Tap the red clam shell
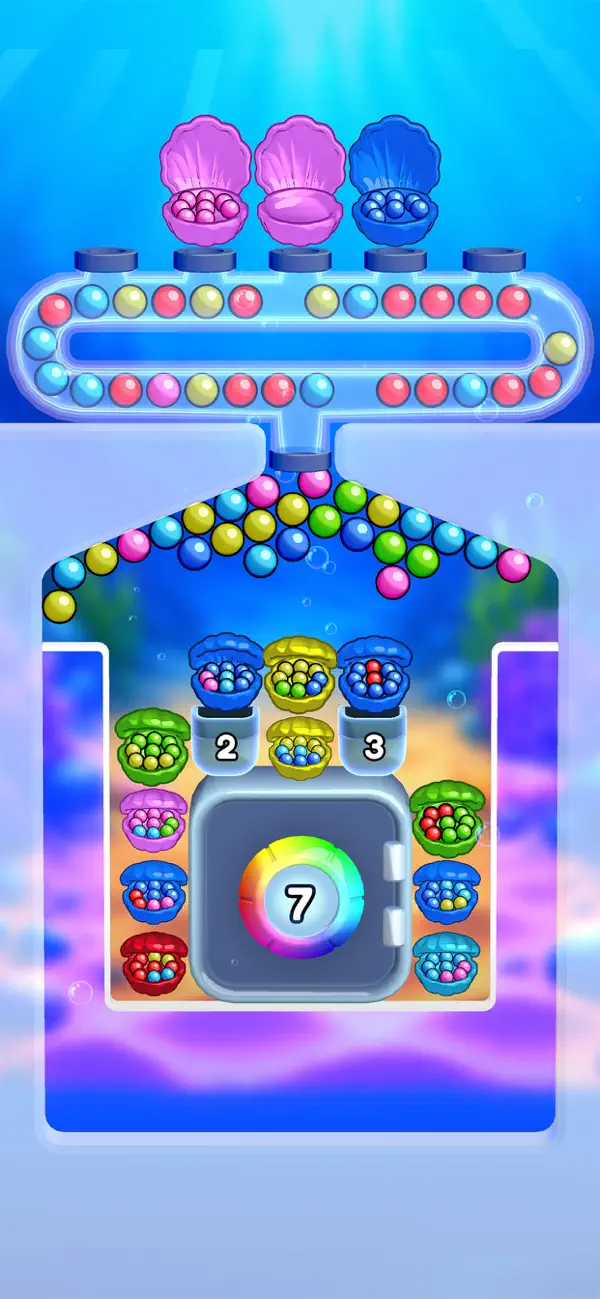This screenshot has width=600, height=1299. 154,963
